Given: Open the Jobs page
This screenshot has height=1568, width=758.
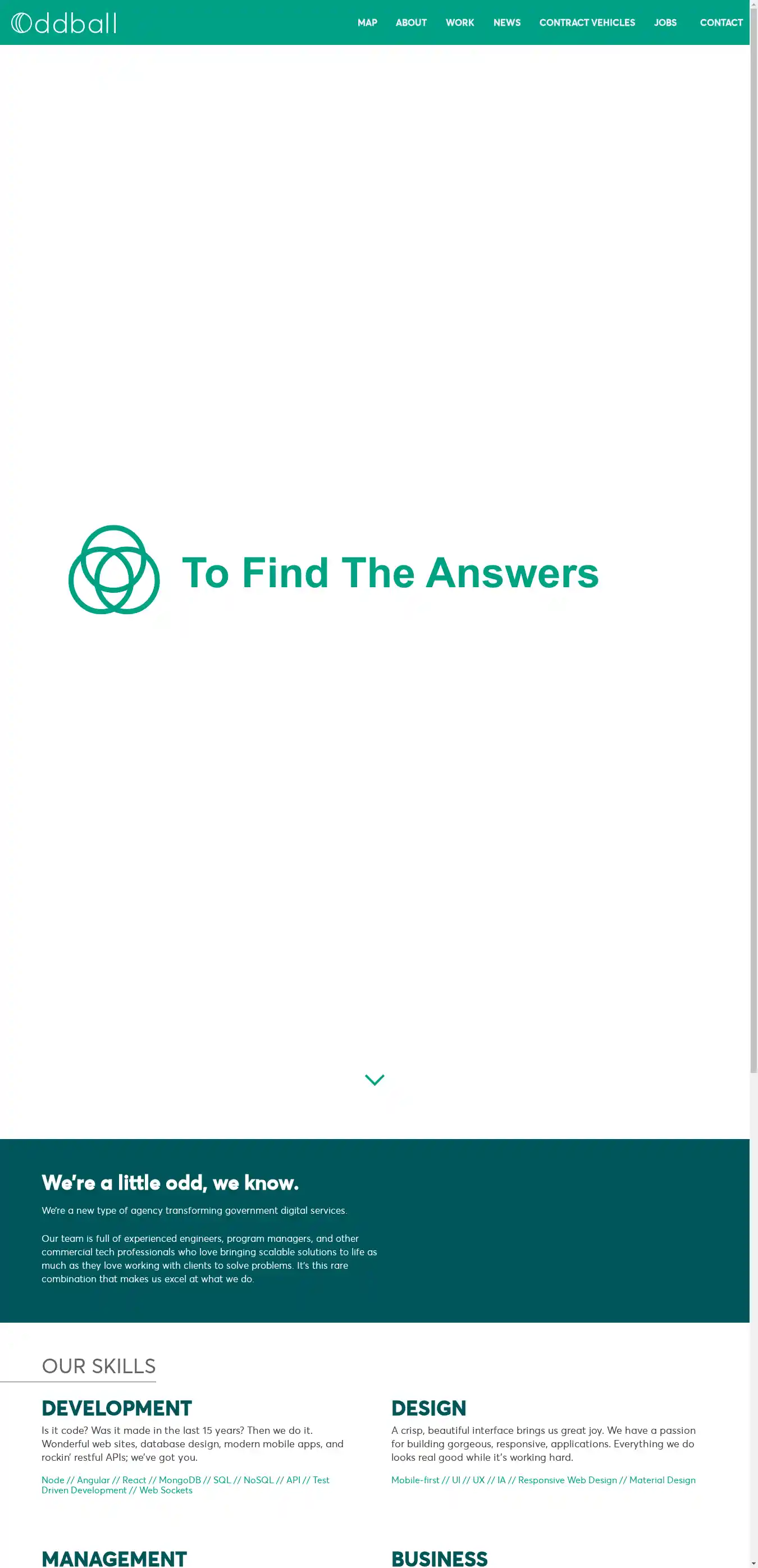Looking at the screenshot, I should [x=665, y=22].
